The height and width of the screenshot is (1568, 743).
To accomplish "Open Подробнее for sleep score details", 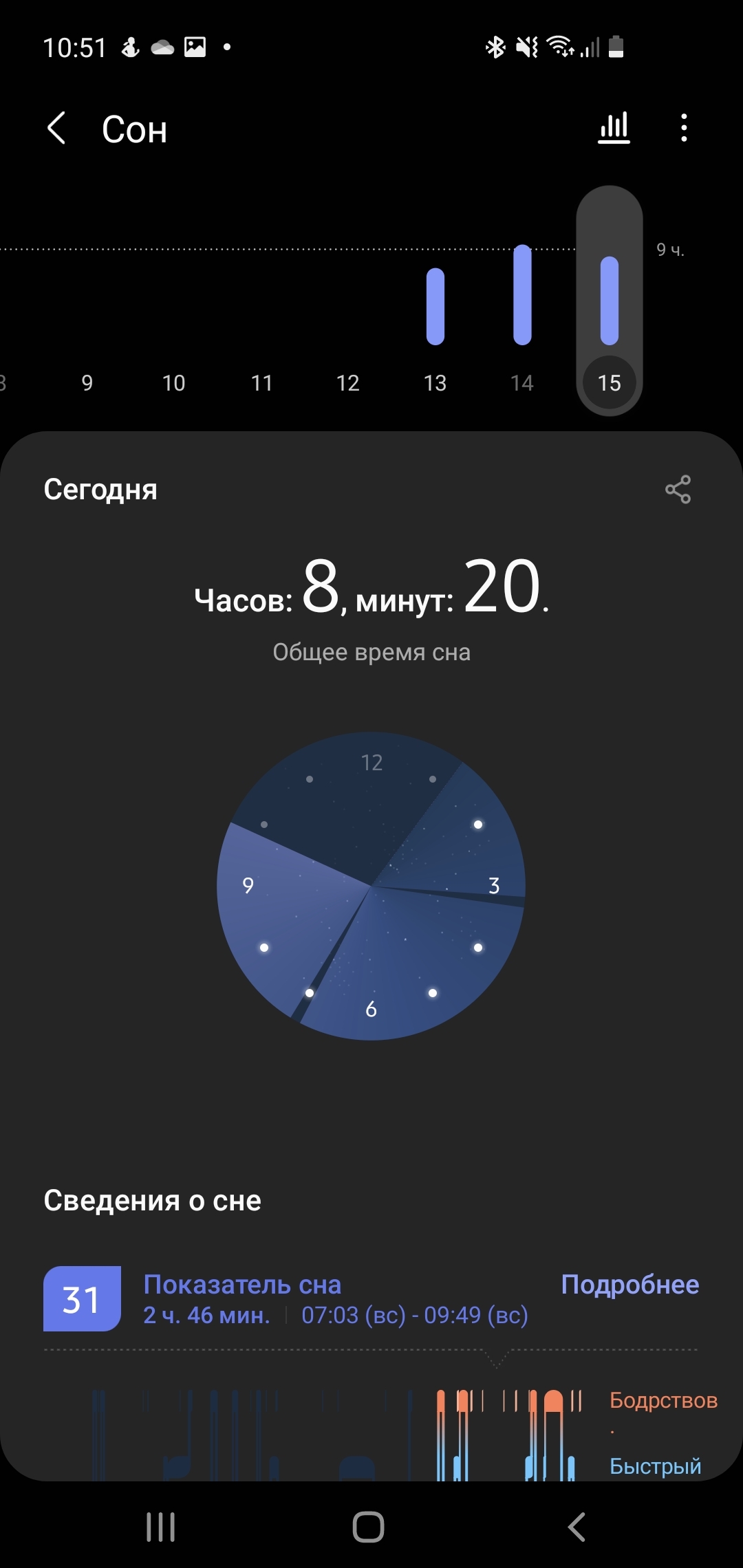I will point(629,1285).
